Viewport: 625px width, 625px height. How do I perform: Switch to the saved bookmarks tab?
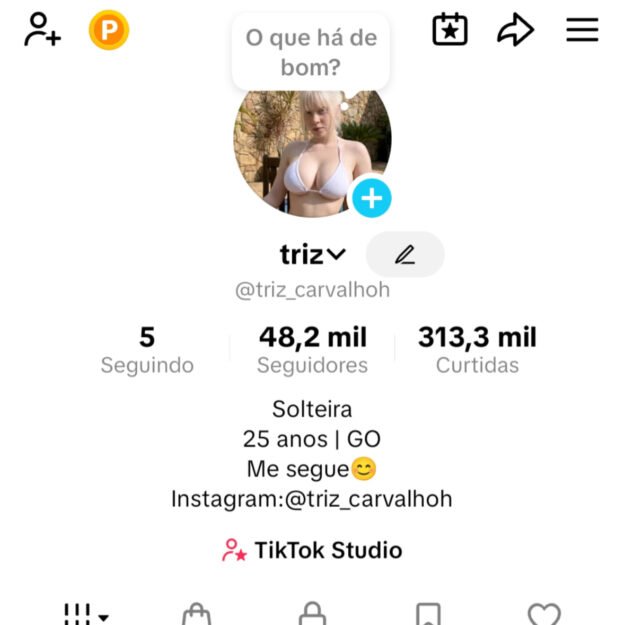click(x=428, y=614)
